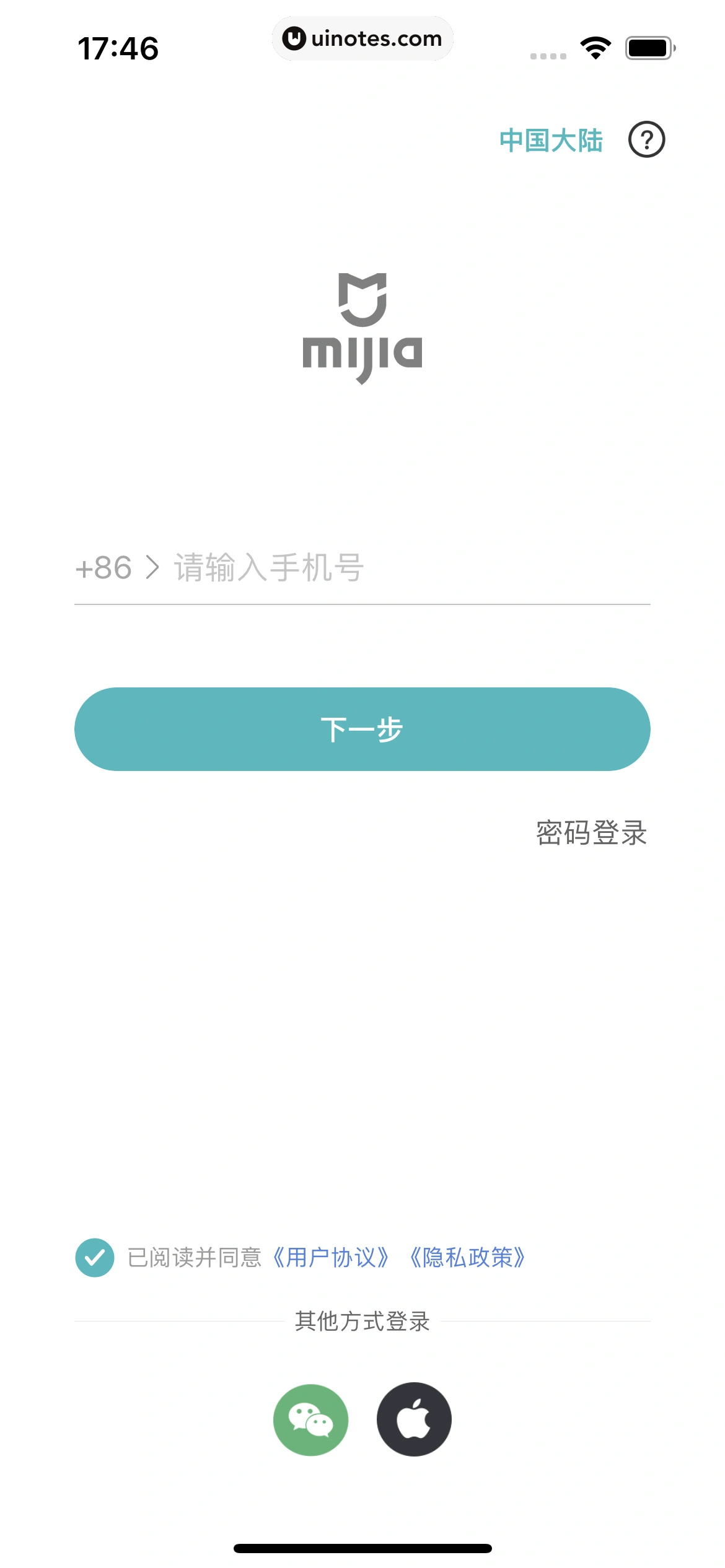
Task: Uncheck the agreement checkbox
Action: (95, 1258)
